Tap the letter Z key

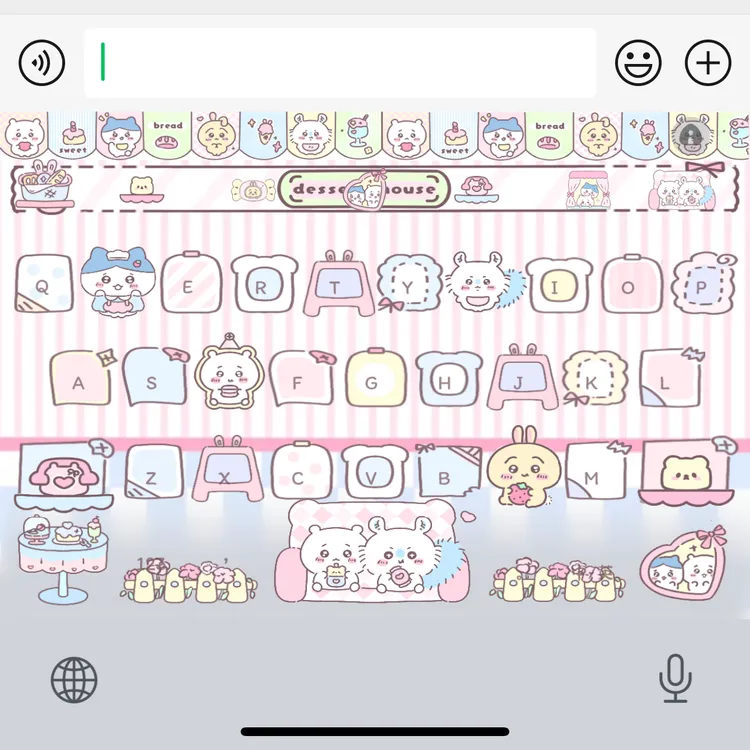pyautogui.click(x=152, y=476)
